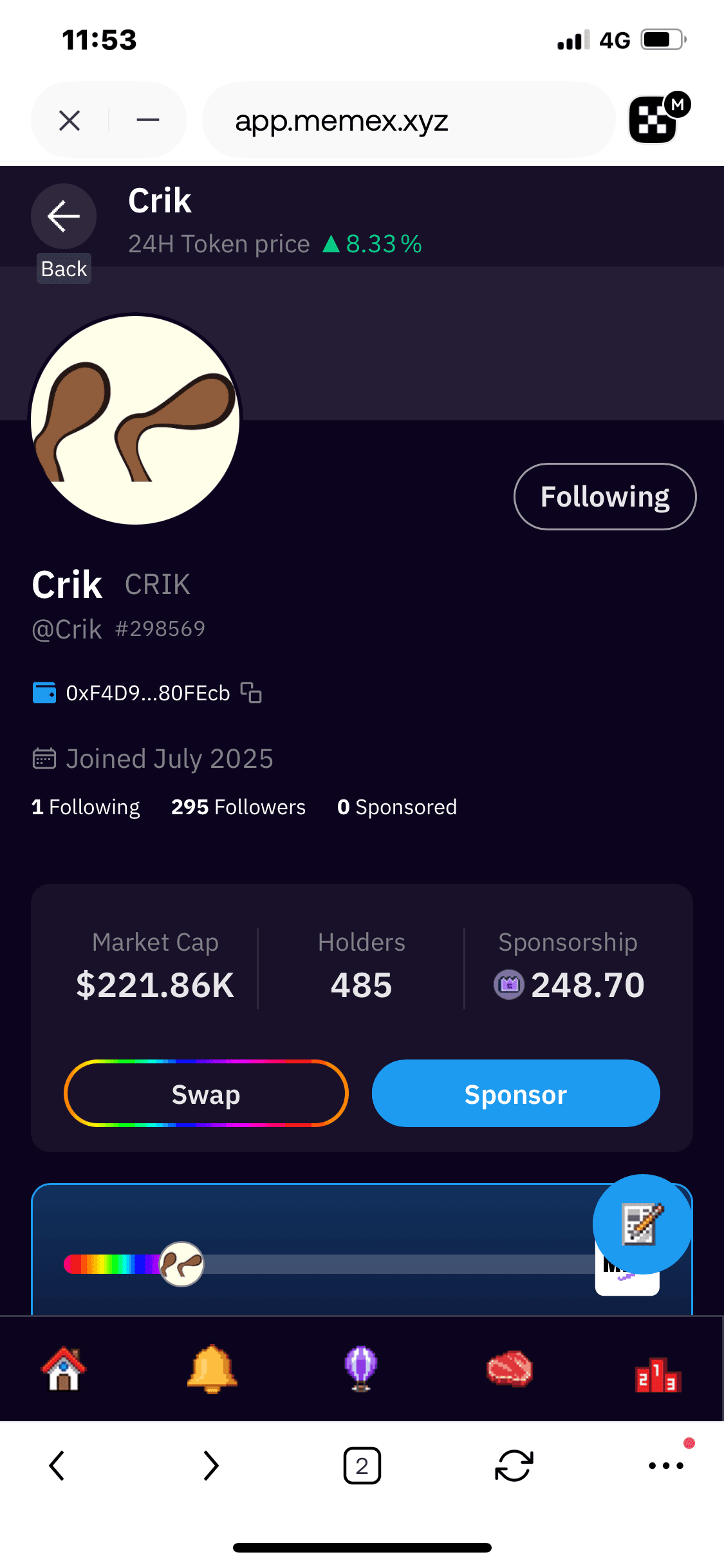
Task: Open the browser more options menu
Action: [x=666, y=1466]
